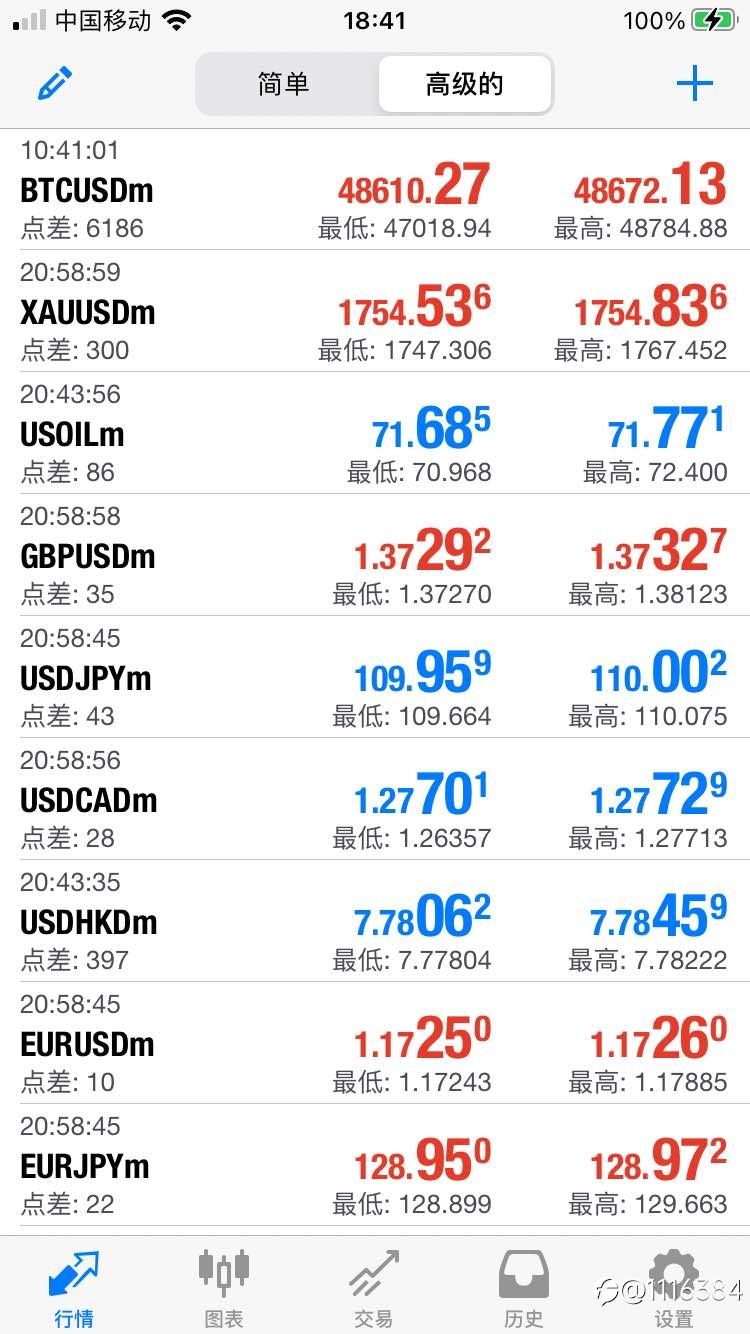Tap the pencil edit icon
The width and height of the screenshot is (750, 1334).
click(55, 84)
